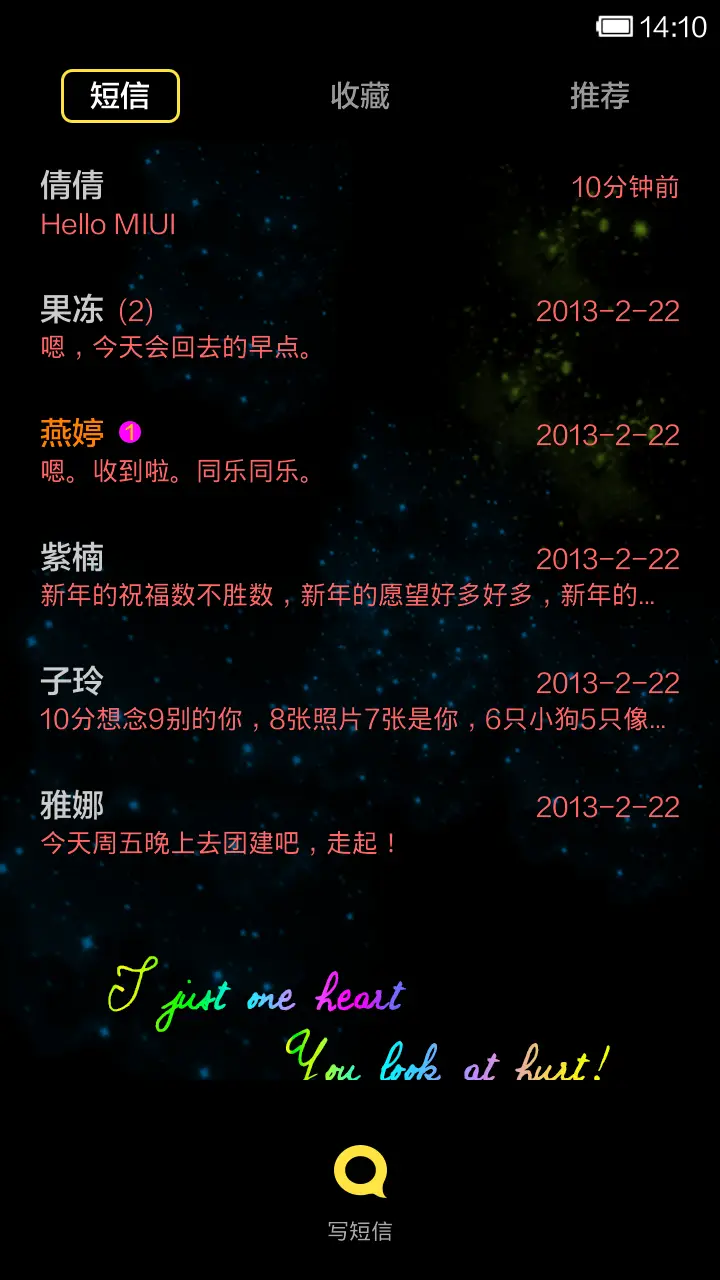Switch to the 推荐 tab
The height and width of the screenshot is (1280, 720).
(x=599, y=96)
